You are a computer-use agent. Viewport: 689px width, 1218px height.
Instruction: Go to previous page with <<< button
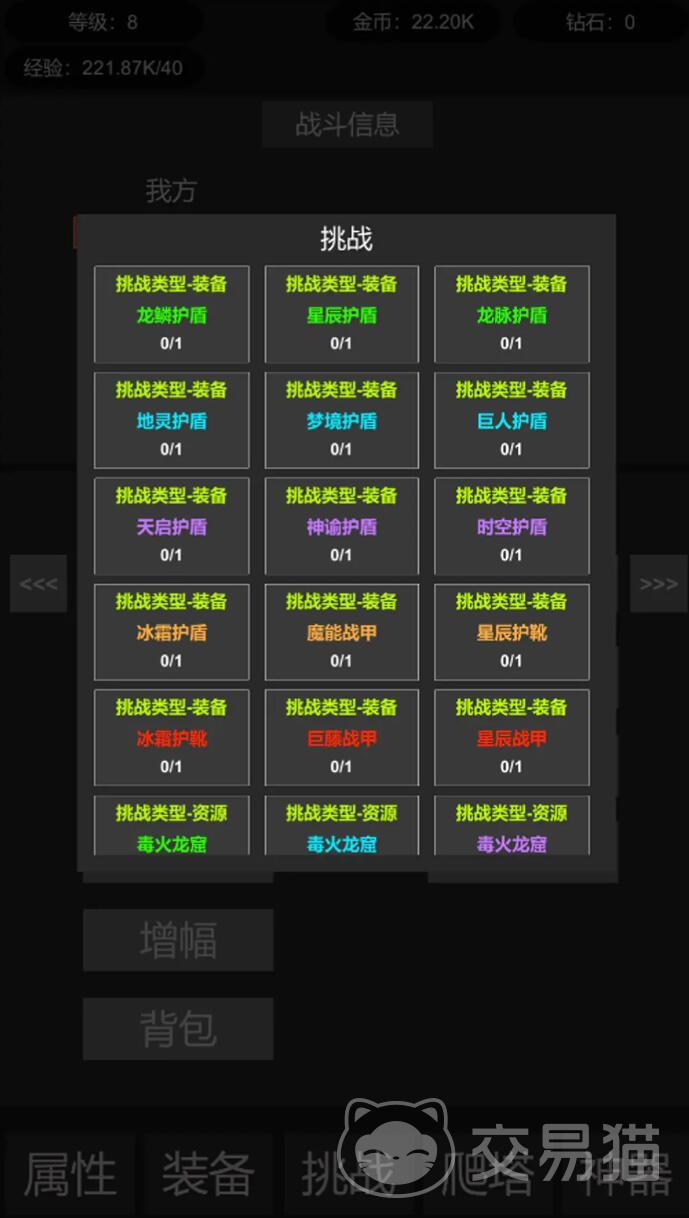tap(38, 584)
